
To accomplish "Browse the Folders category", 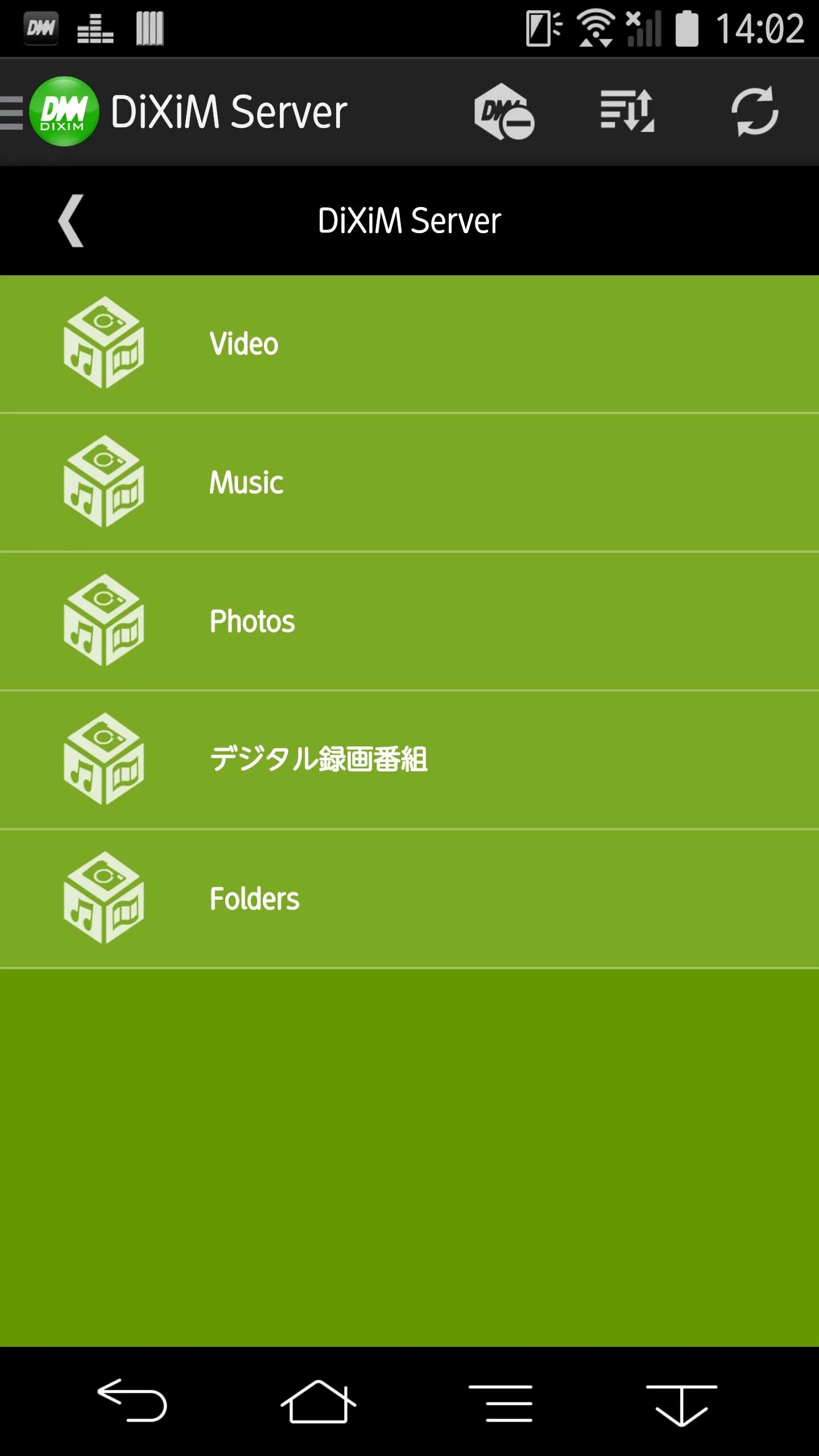I will [x=409, y=899].
